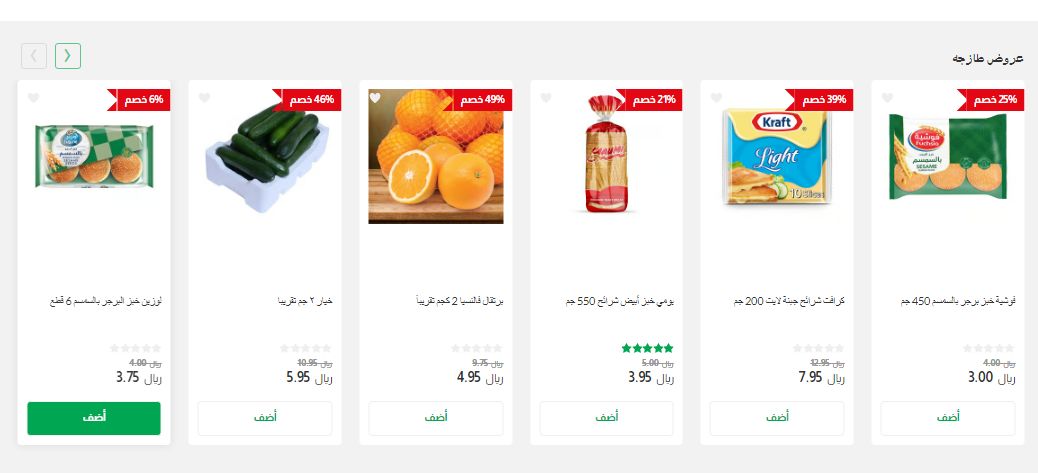The height and width of the screenshot is (473, 1038).
Task: Favorite Kraft Light cheese with heart icon
Action: tap(716, 98)
